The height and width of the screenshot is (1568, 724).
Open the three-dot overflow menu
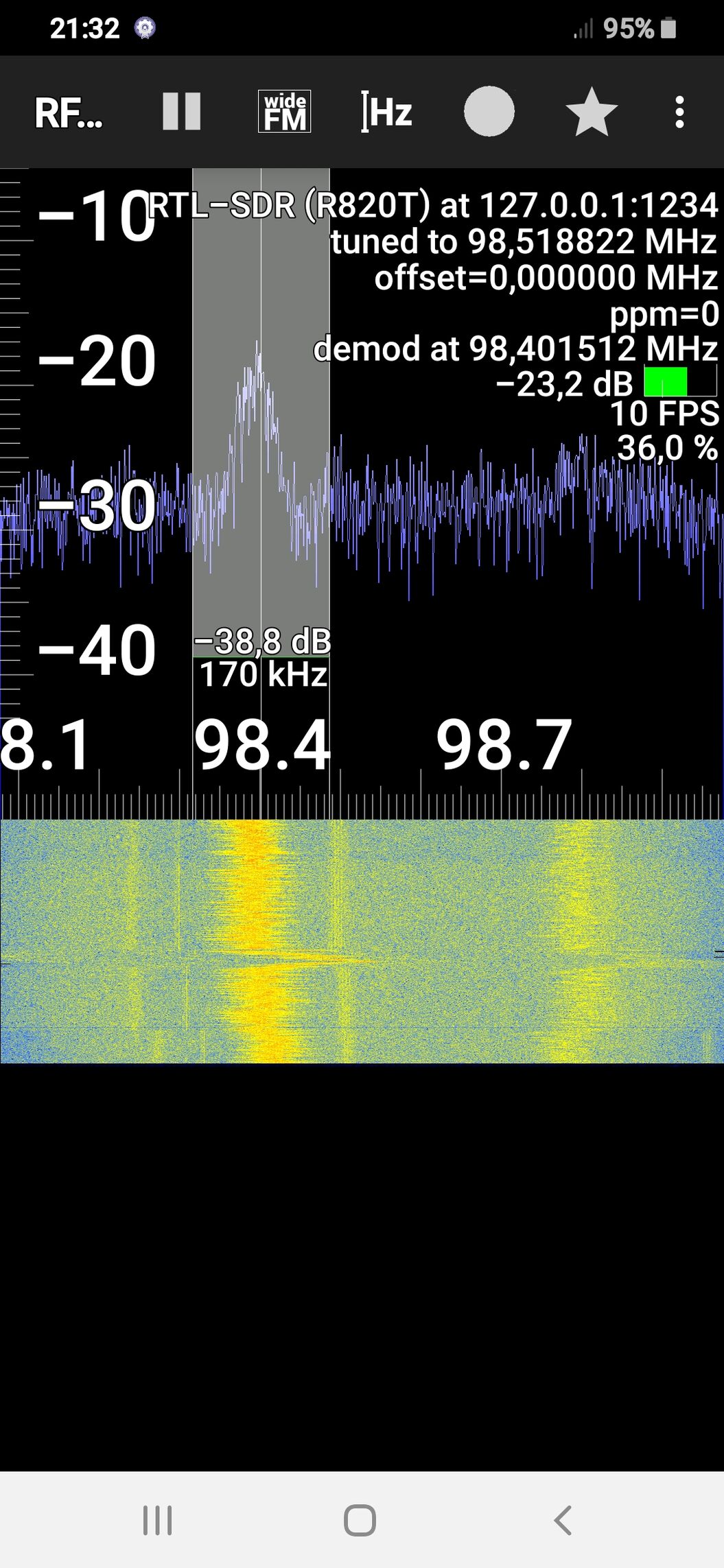[x=679, y=112]
